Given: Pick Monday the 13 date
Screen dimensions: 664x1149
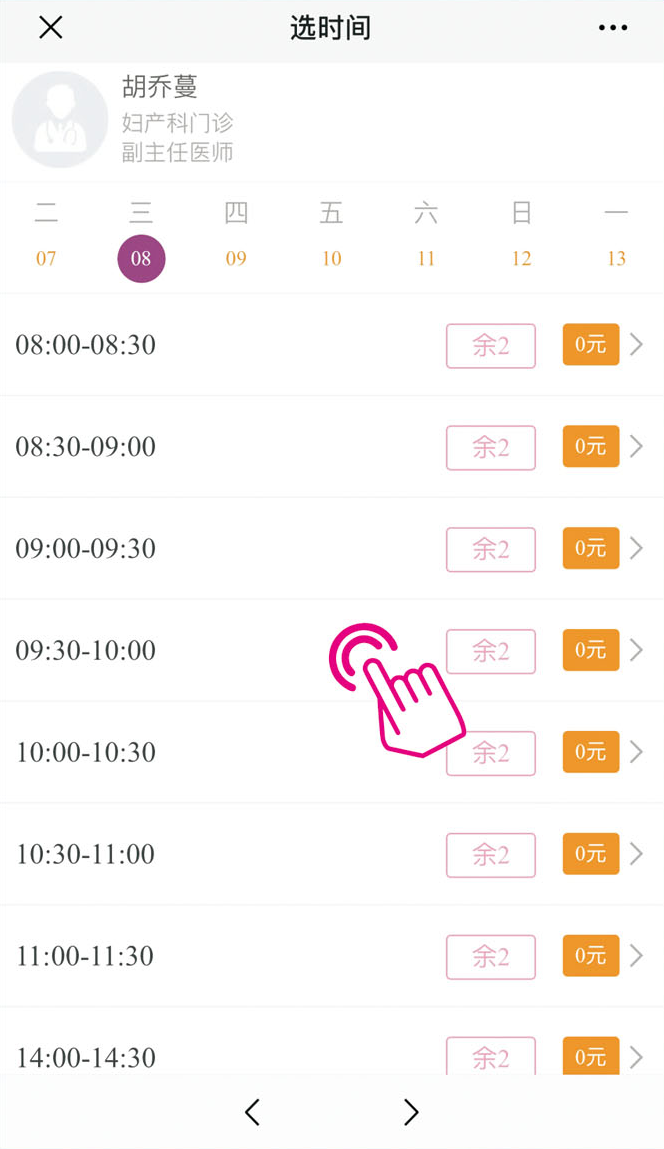Looking at the screenshot, I should [x=616, y=258].
